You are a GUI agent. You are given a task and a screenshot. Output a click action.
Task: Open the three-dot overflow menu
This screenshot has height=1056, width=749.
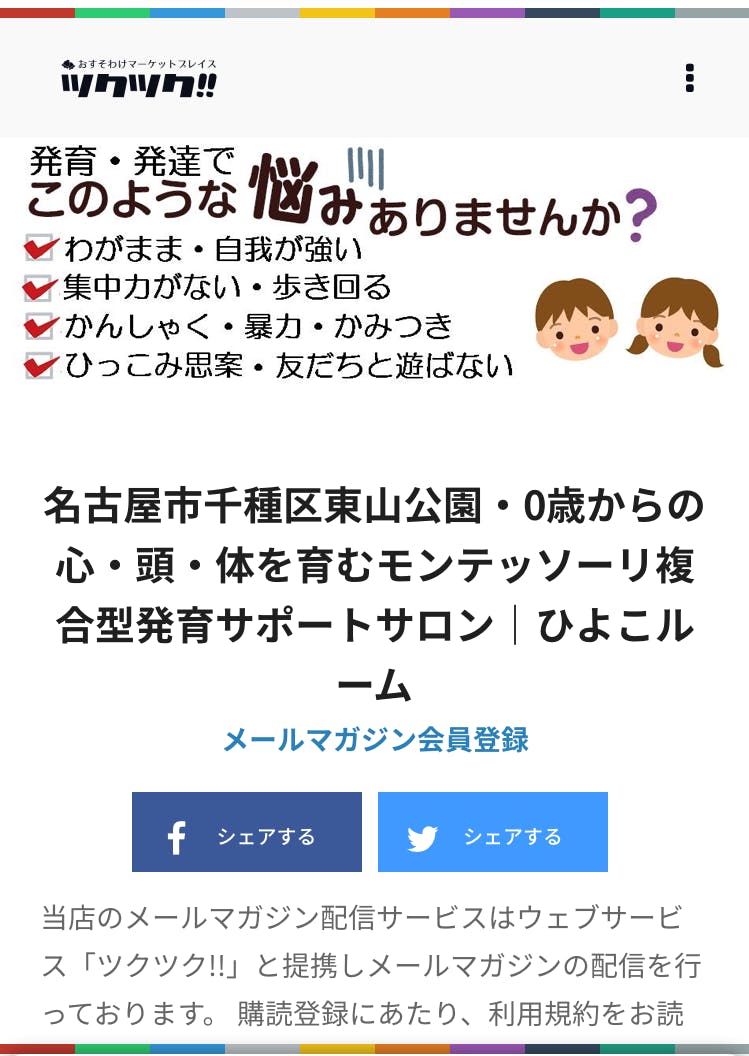689,78
